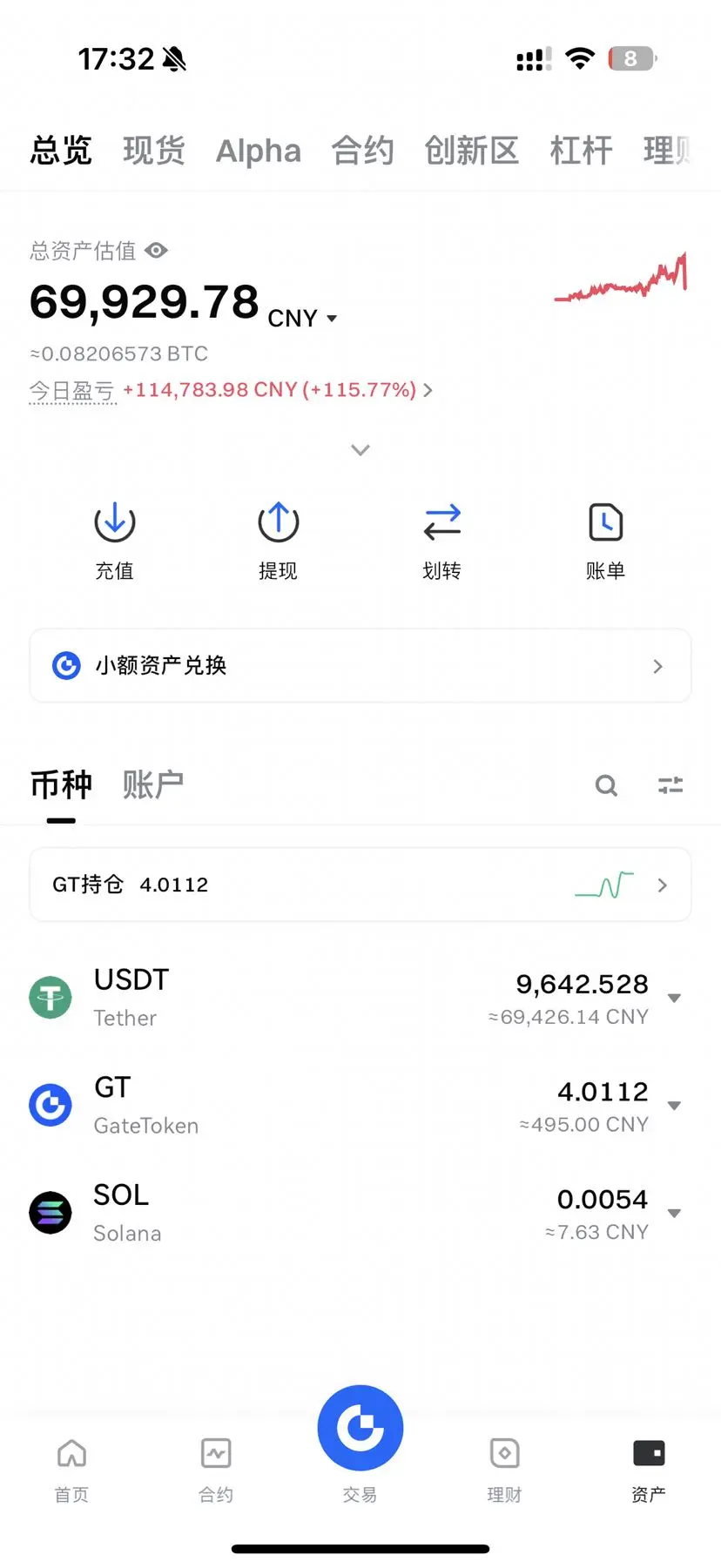Open the coin list filter settings
The height and width of the screenshot is (1568, 721).
pos(670,785)
